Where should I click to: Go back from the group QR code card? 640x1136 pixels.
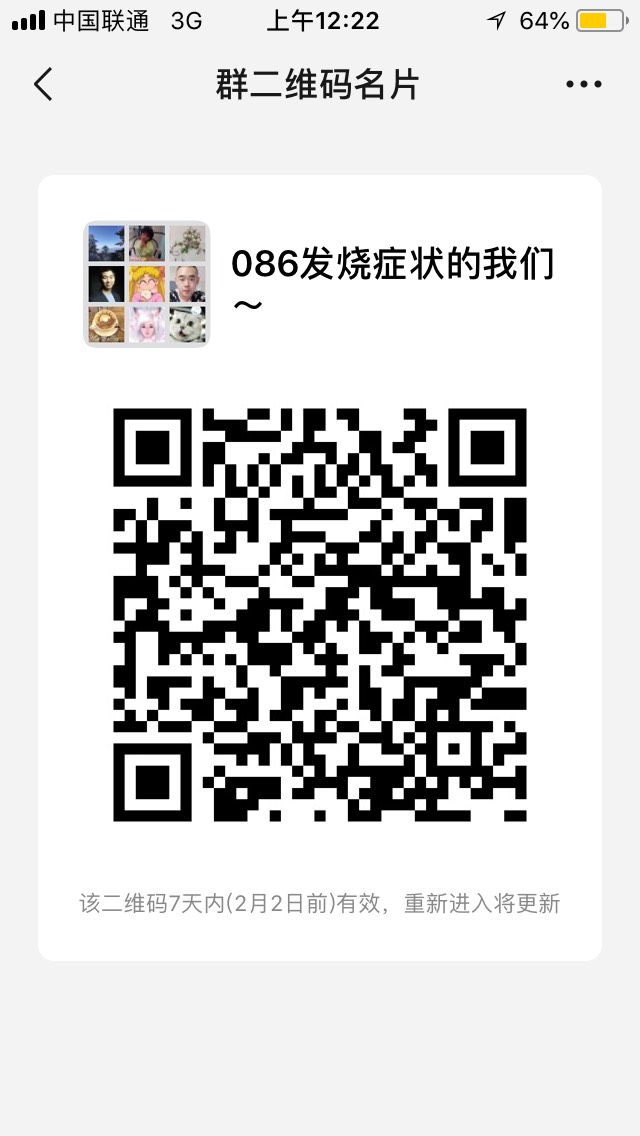click(x=43, y=85)
